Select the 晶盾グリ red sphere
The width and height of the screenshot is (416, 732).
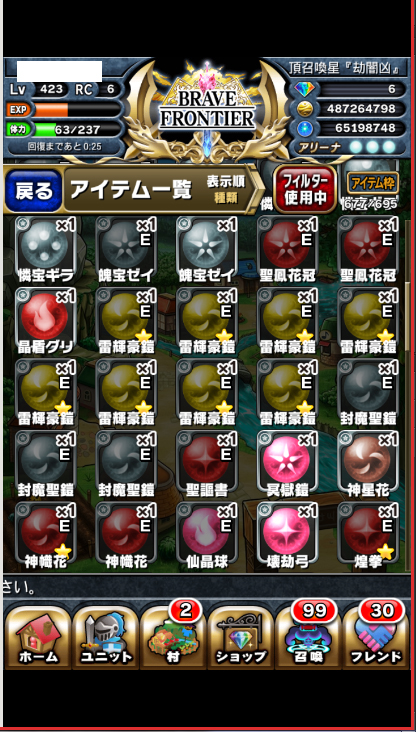click(46, 321)
